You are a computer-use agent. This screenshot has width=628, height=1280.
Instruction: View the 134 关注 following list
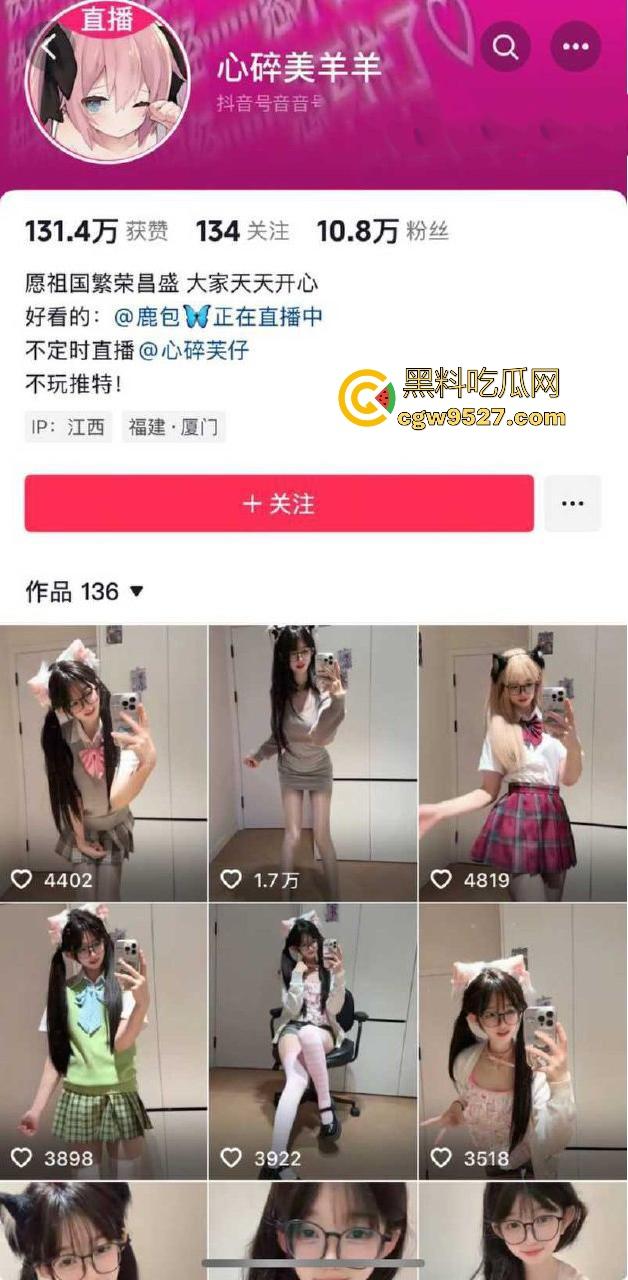[x=242, y=232]
